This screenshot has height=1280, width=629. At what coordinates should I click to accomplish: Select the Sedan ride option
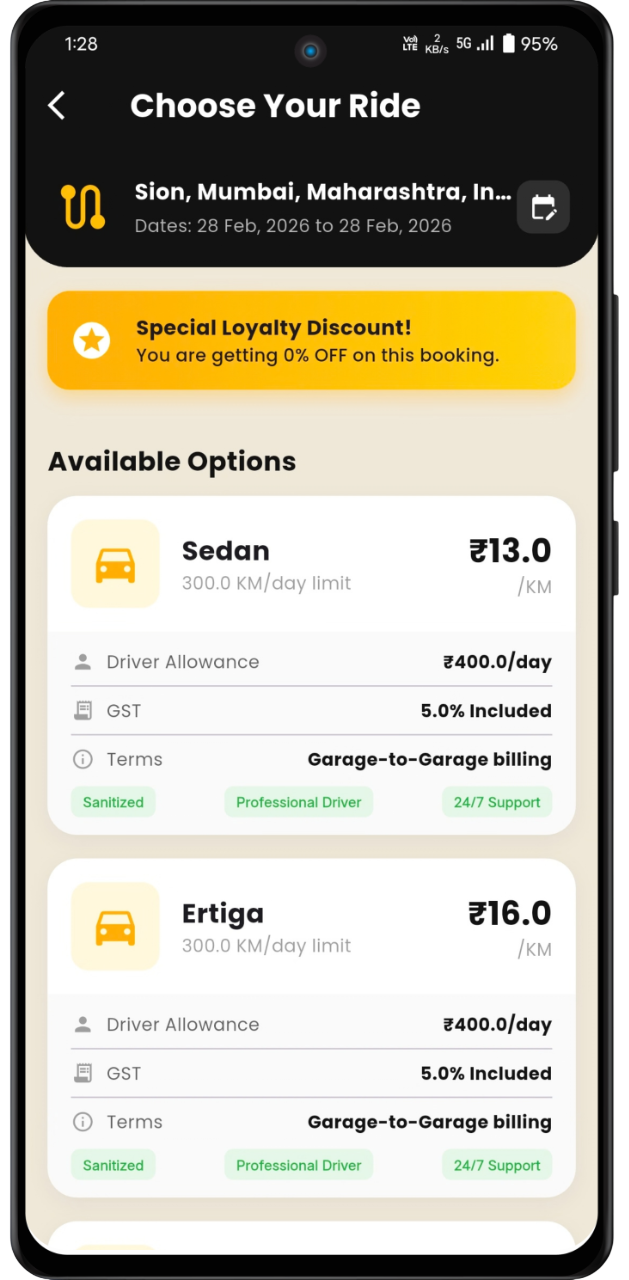point(311,565)
